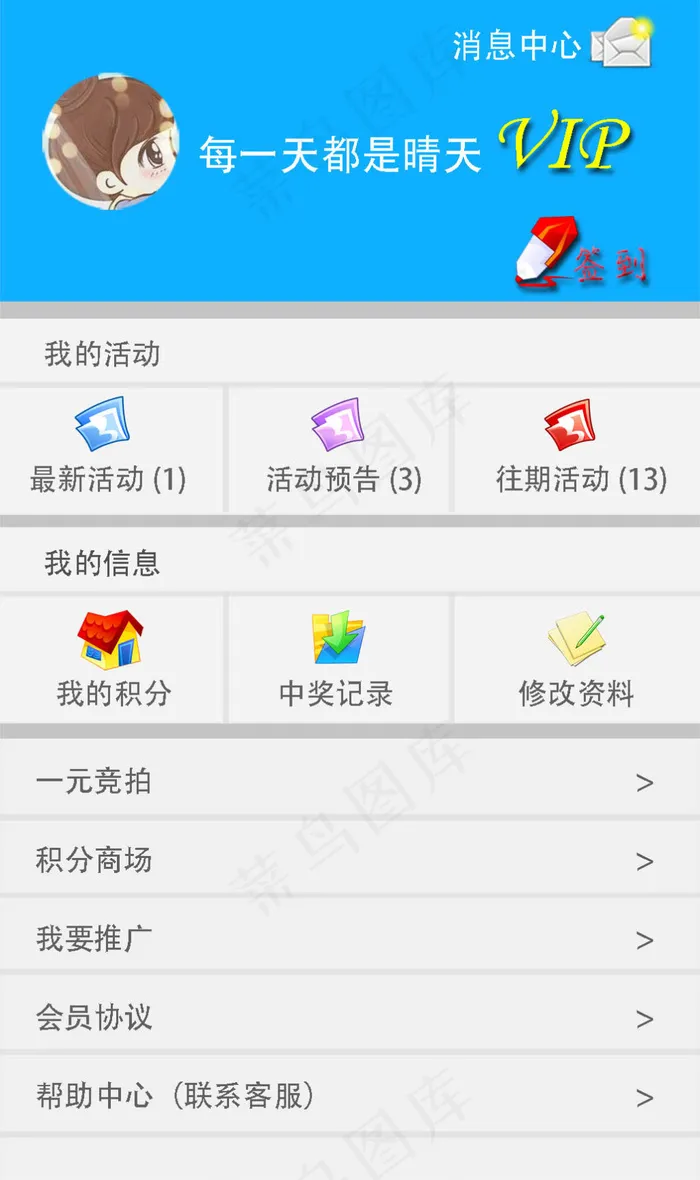Check 我的积分 points
This screenshot has width=700, height=1180.
pos(111,660)
